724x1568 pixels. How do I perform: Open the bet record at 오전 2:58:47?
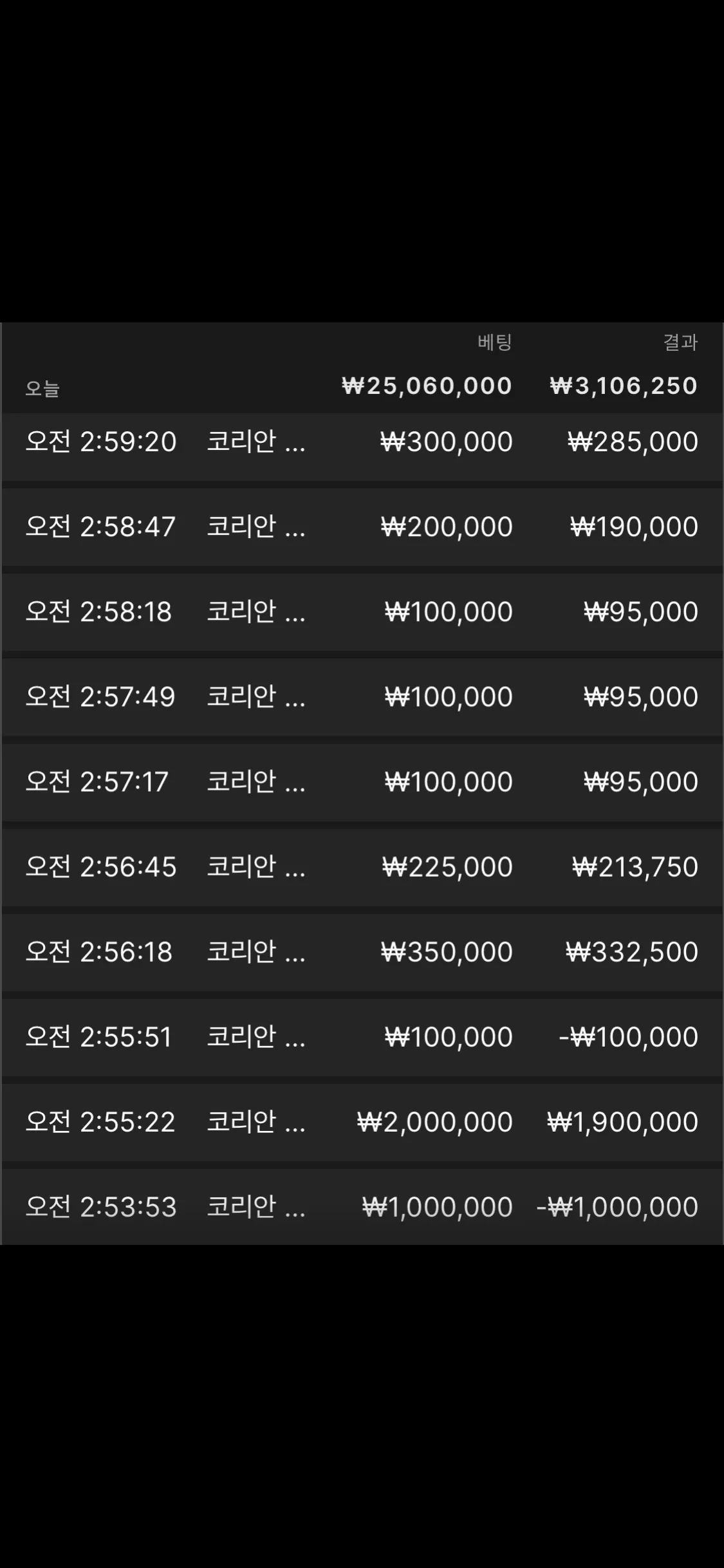pos(362,527)
